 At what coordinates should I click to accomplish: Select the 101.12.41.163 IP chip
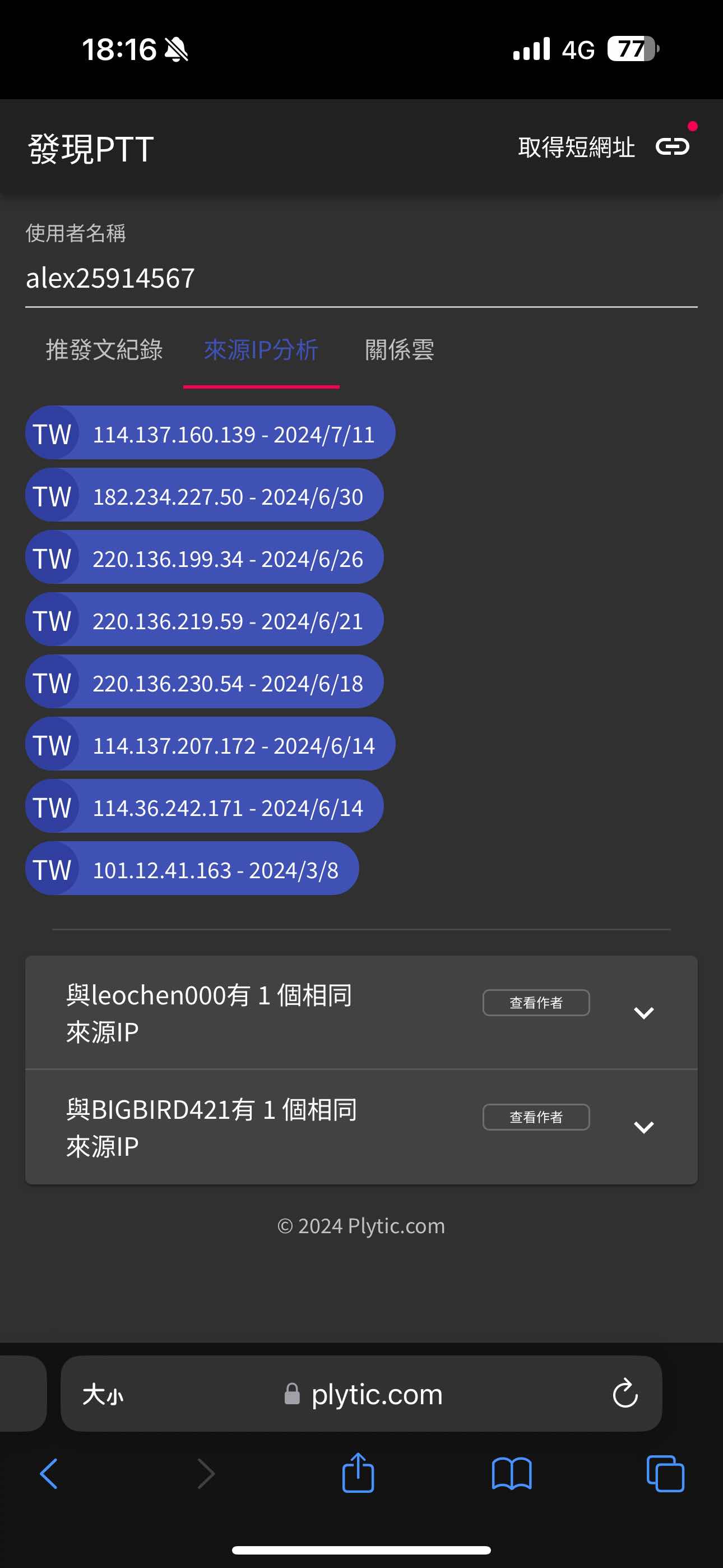pyautogui.click(x=192, y=869)
